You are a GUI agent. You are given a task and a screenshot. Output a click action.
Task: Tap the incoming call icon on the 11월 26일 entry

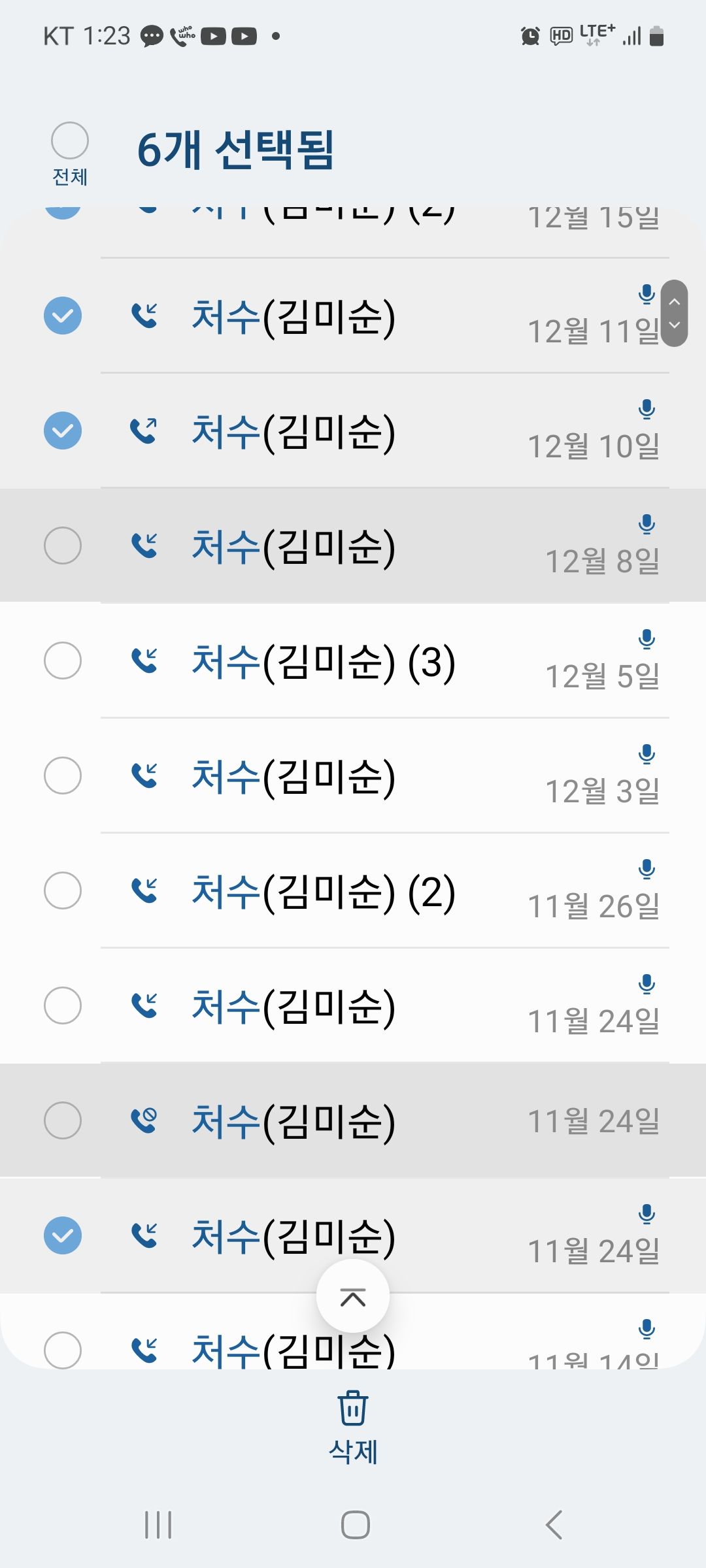click(145, 890)
